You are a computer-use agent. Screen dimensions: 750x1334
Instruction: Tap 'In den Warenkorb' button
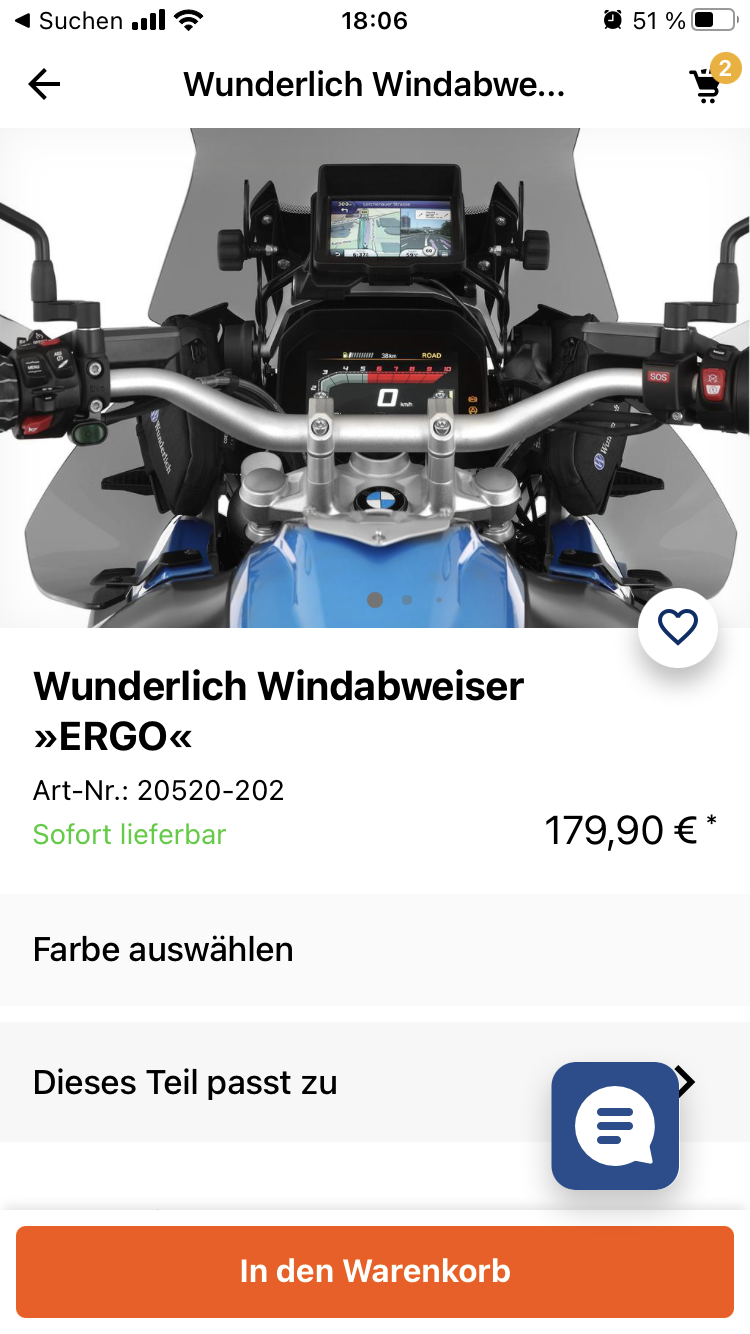375,1271
